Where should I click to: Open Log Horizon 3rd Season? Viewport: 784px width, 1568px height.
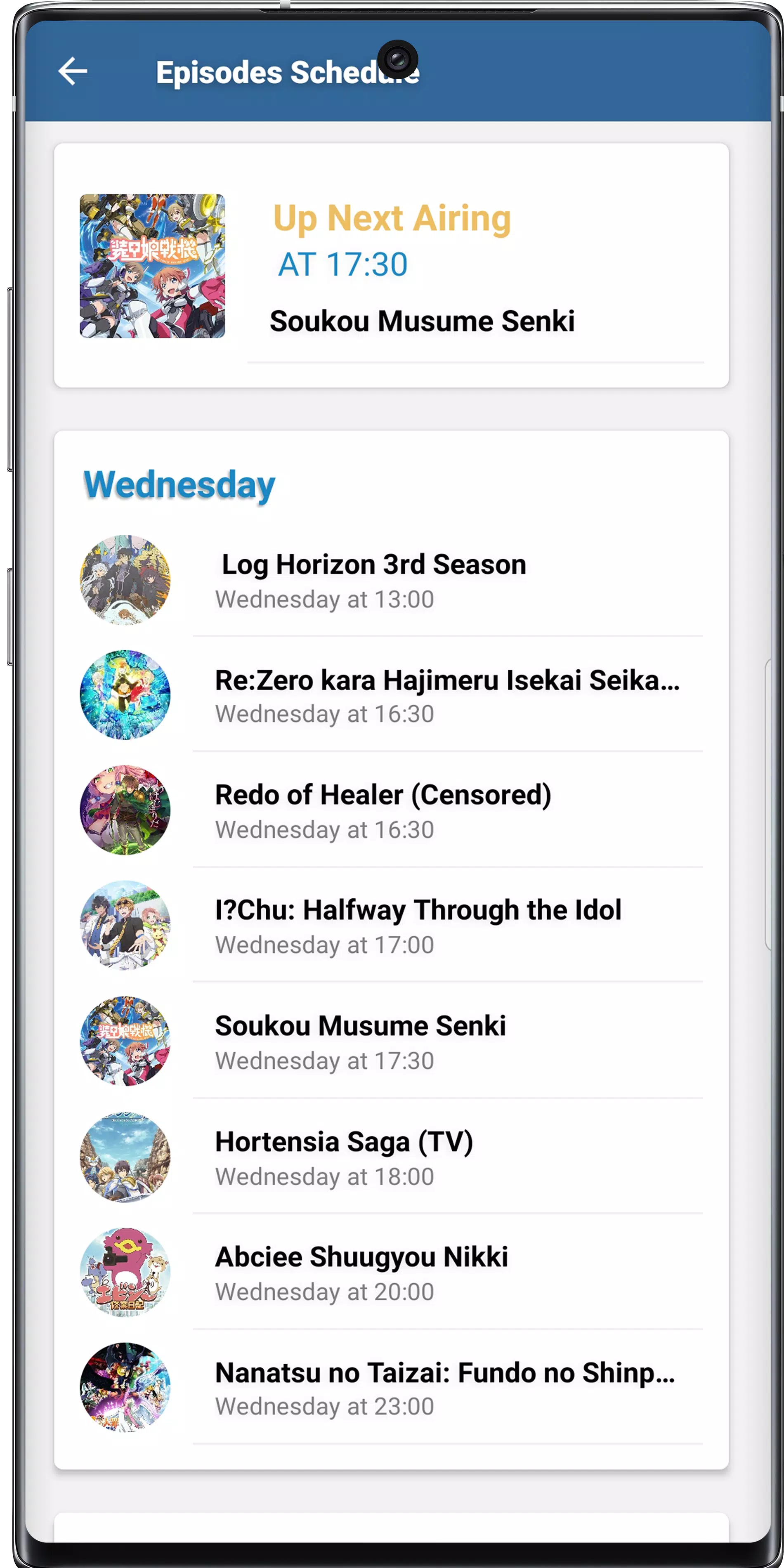coord(392,580)
